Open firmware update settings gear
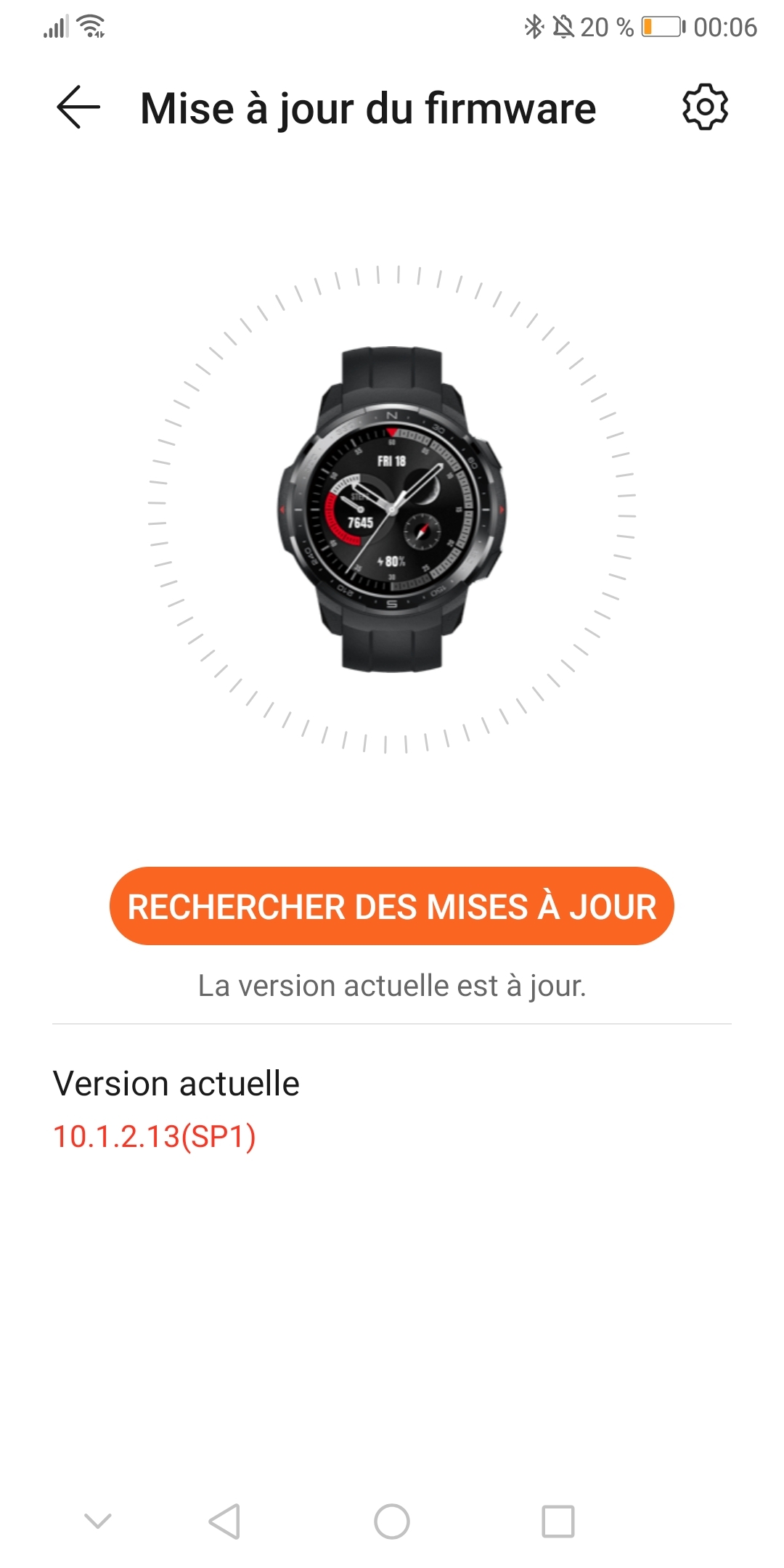This screenshot has width=784, height=1568. tap(705, 107)
